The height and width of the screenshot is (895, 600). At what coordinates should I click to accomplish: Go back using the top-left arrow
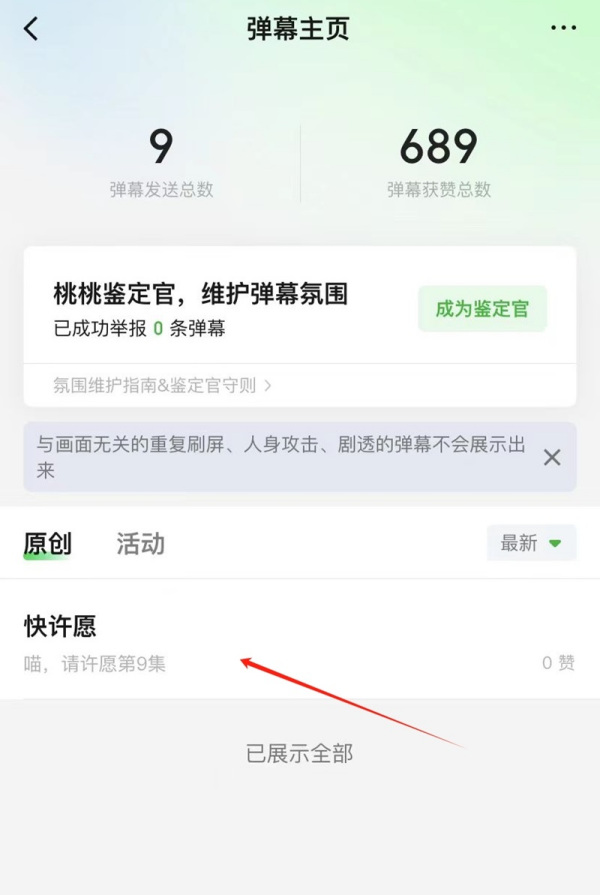(x=31, y=29)
